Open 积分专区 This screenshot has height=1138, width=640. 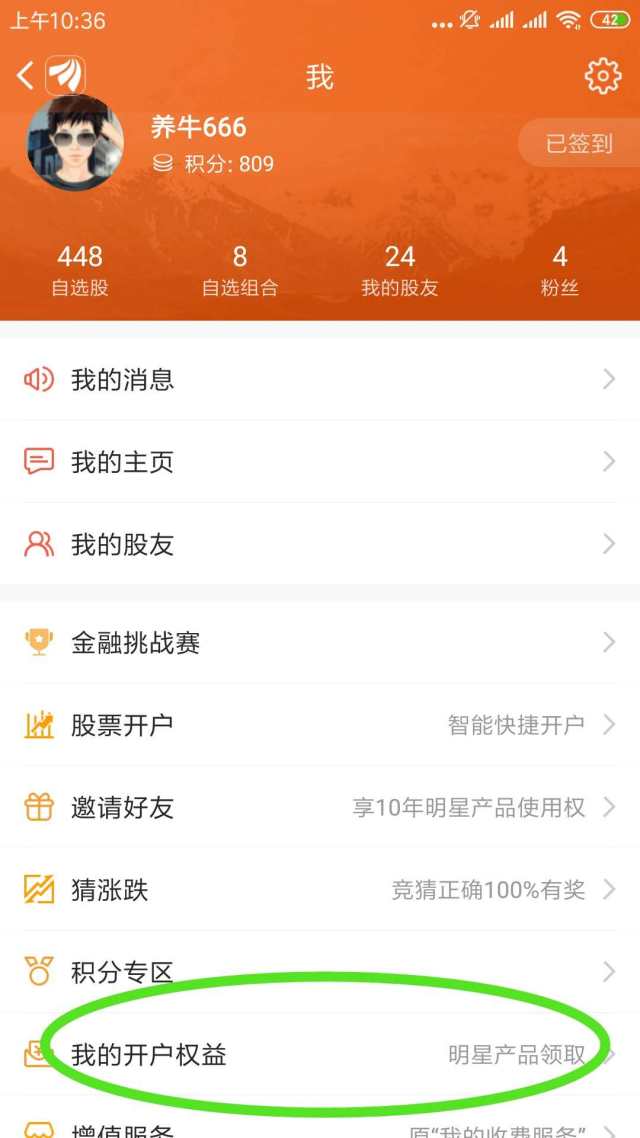click(x=320, y=971)
